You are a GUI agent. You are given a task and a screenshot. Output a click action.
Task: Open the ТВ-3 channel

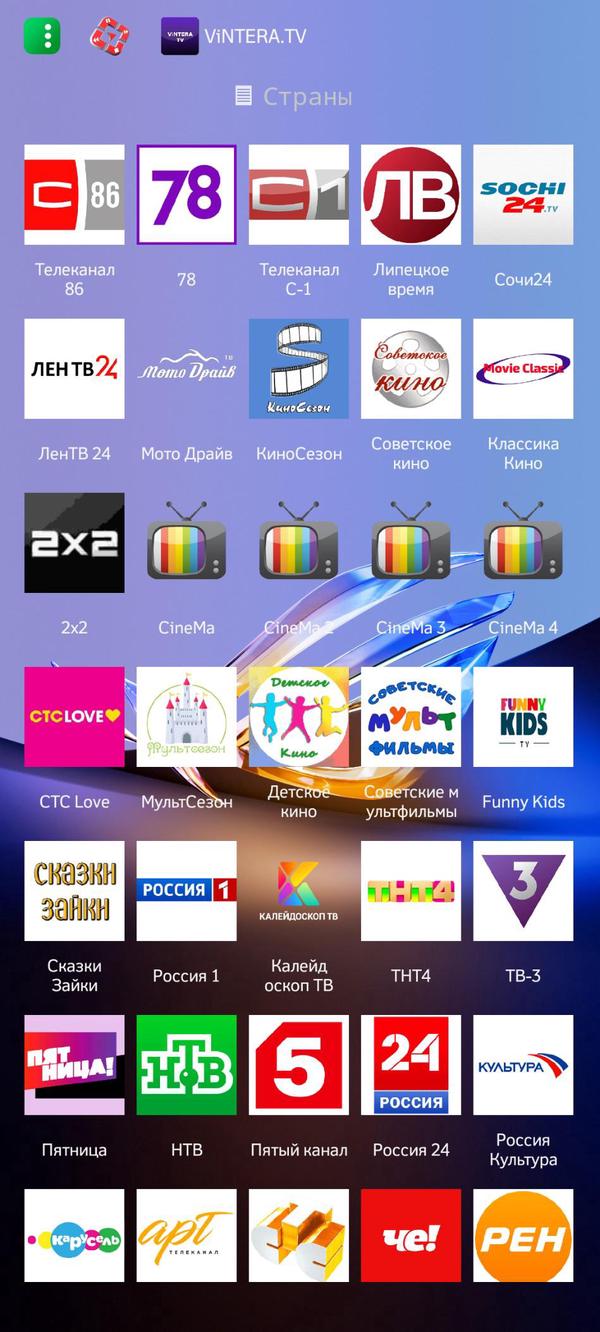523,891
